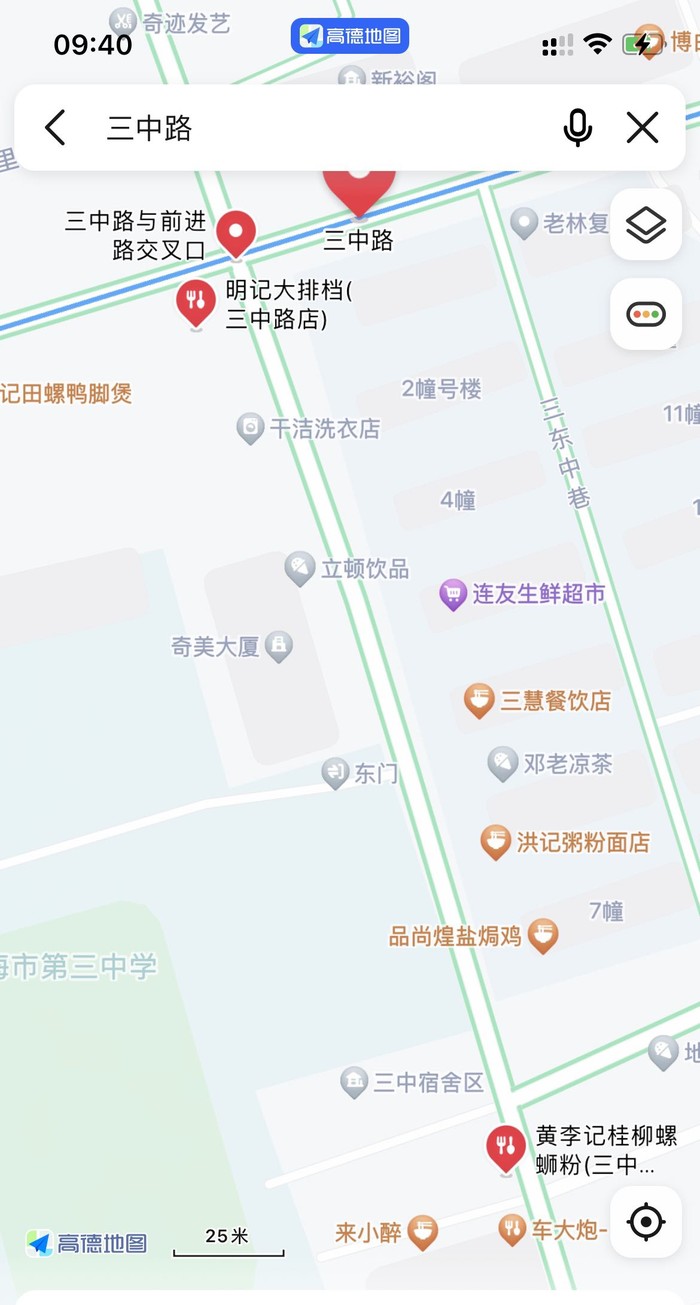This screenshot has width=700, height=1305.
Task: Select the 奇美大厦 building marker
Action: (278, 646)
